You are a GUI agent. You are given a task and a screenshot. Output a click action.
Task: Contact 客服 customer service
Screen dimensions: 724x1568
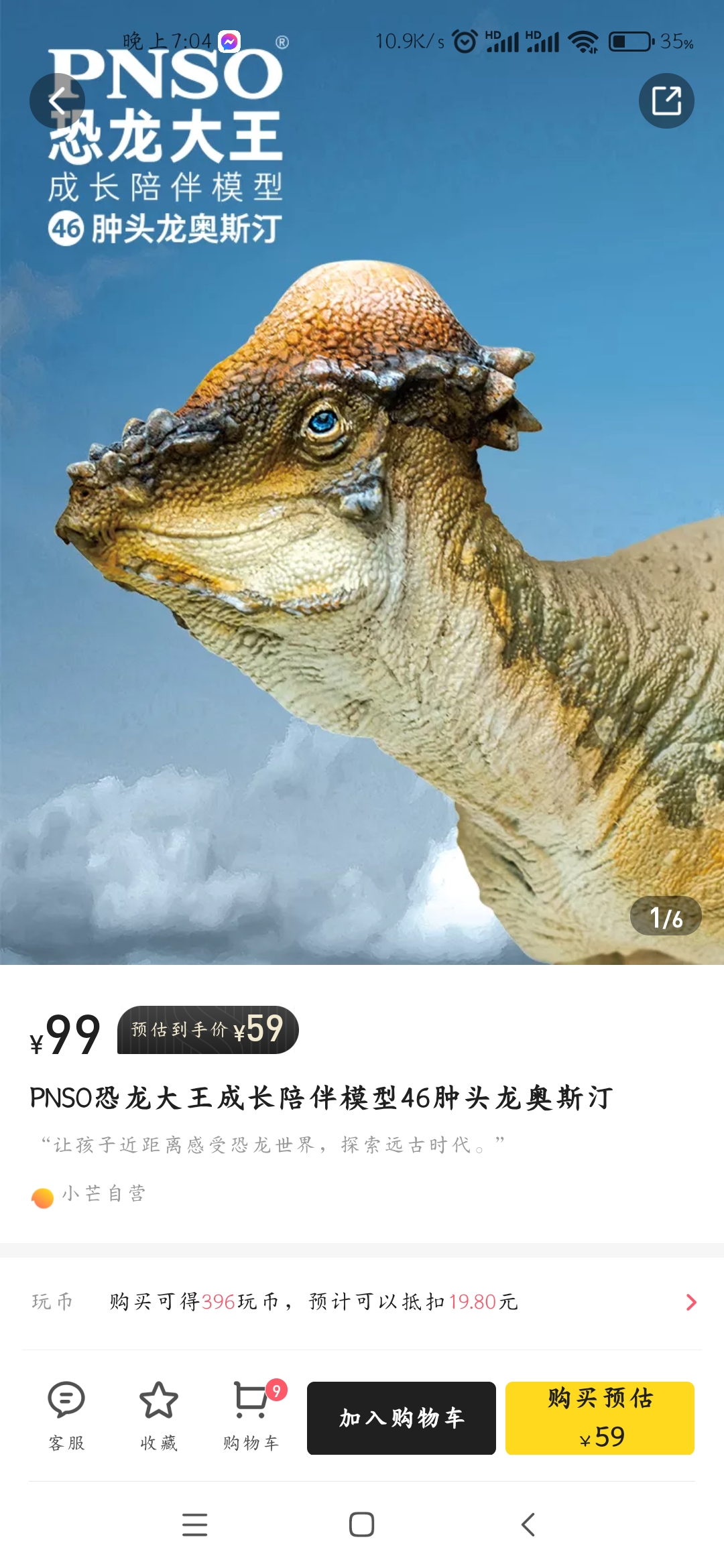[x=66, y=1415]
